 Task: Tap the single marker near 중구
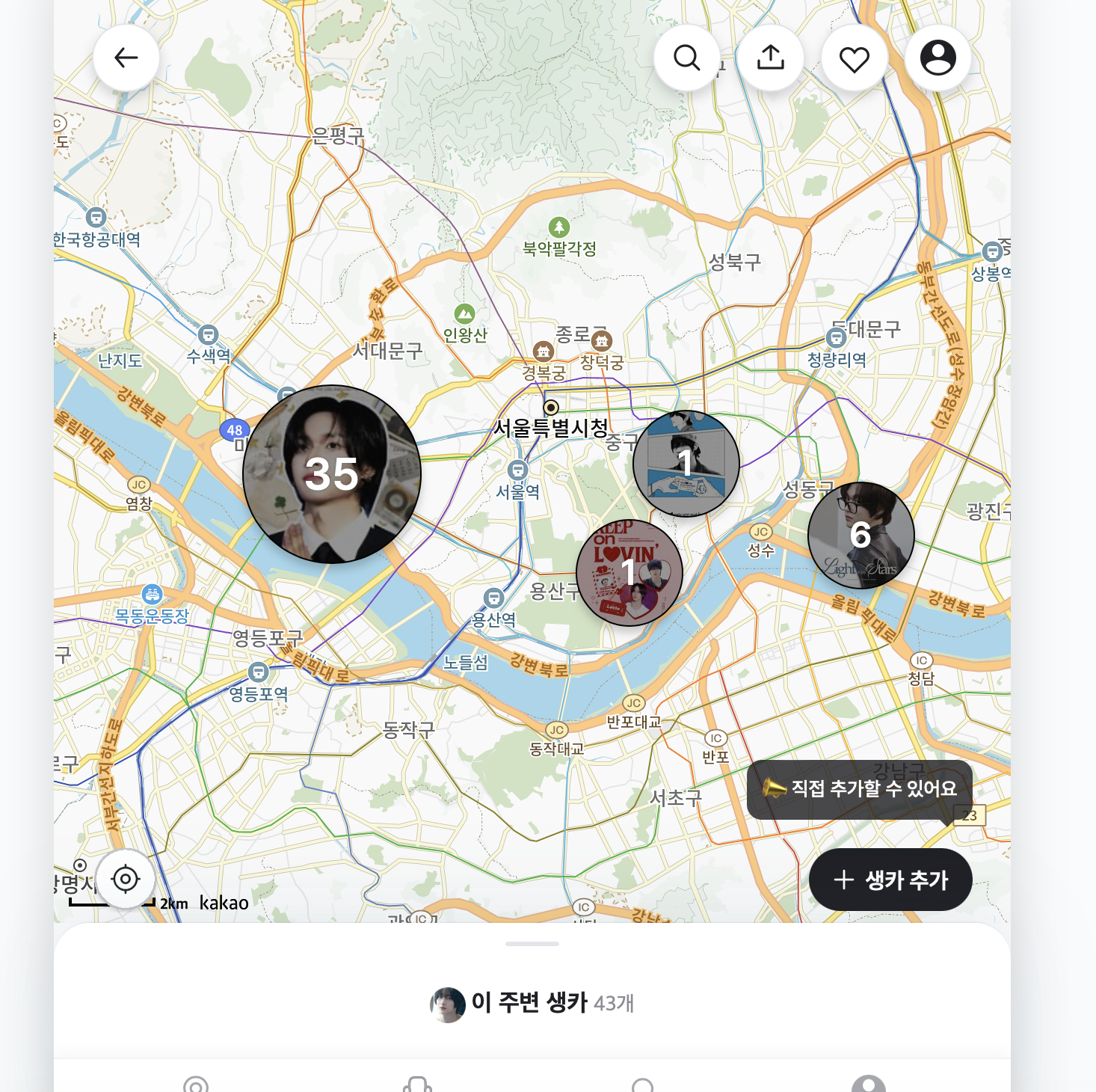(x=686, y=464)
